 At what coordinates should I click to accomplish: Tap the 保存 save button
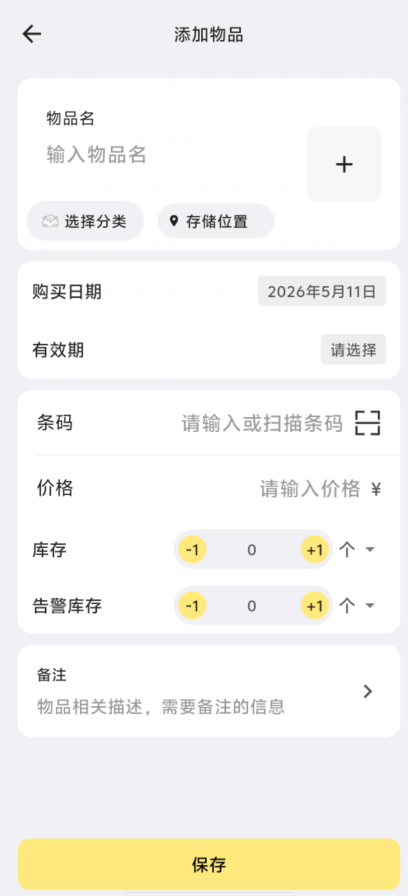point(209,864)
